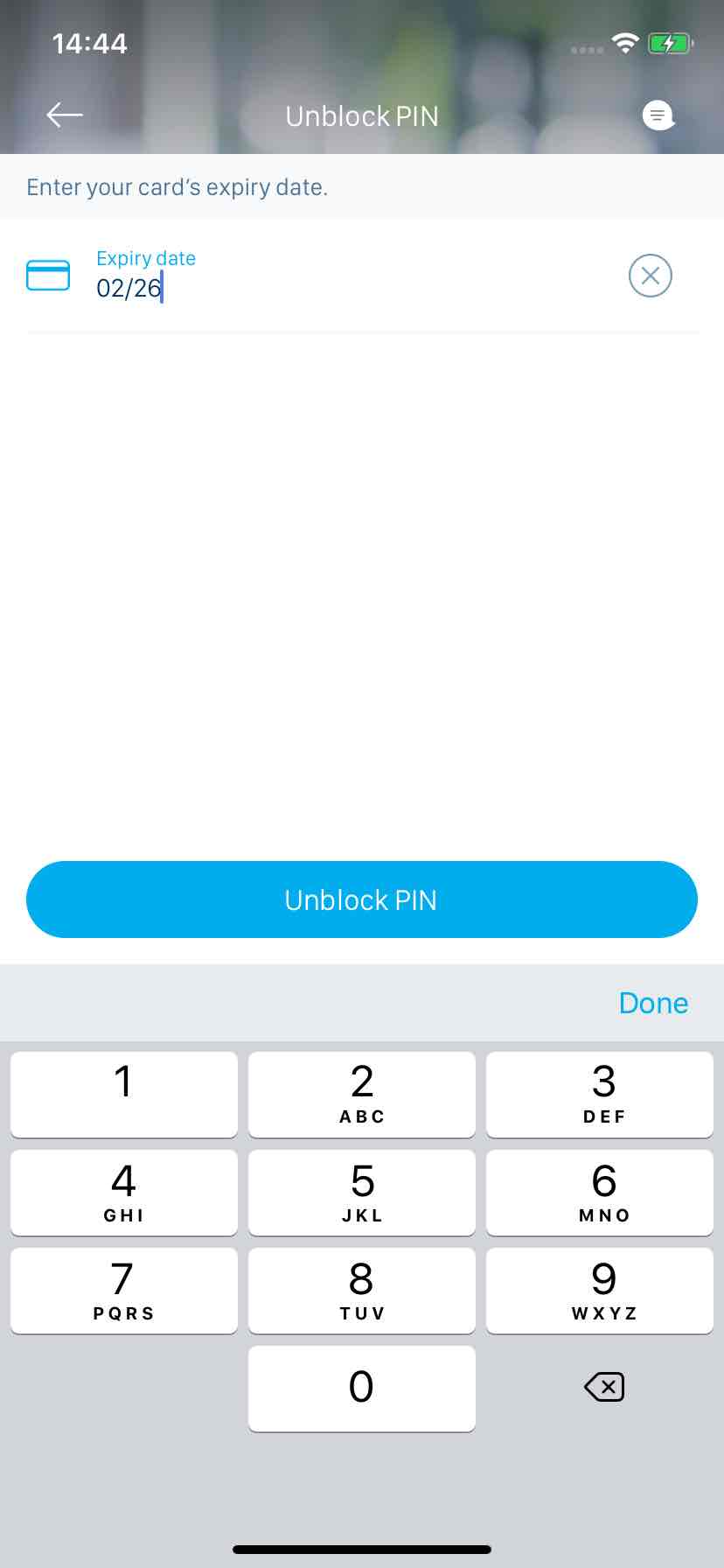The height and width of the screenshot is (1568, 724).
Task: Clear the expiry date entry
Action: pyautogui.click(x=651, y=276)
